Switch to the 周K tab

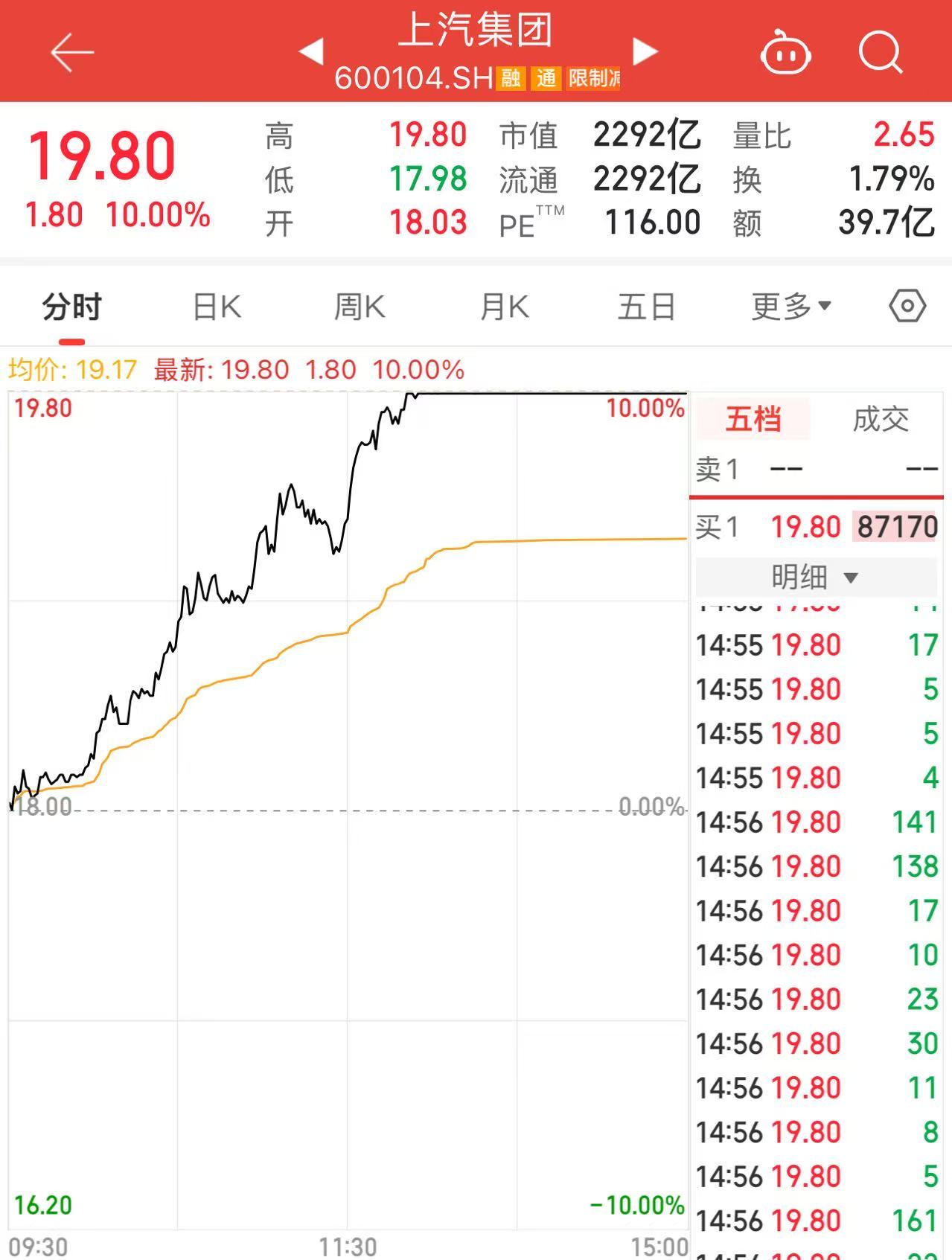click(360, 307)
